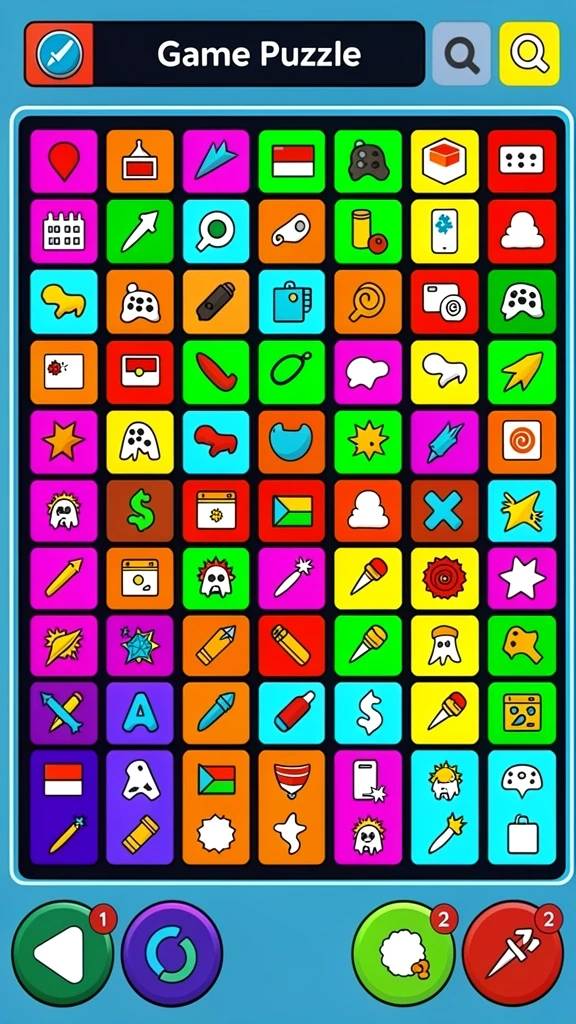Viewport: 576px width, 1024px height.
Task: Choose the blue letter A tile
Action: coord(140,713)
